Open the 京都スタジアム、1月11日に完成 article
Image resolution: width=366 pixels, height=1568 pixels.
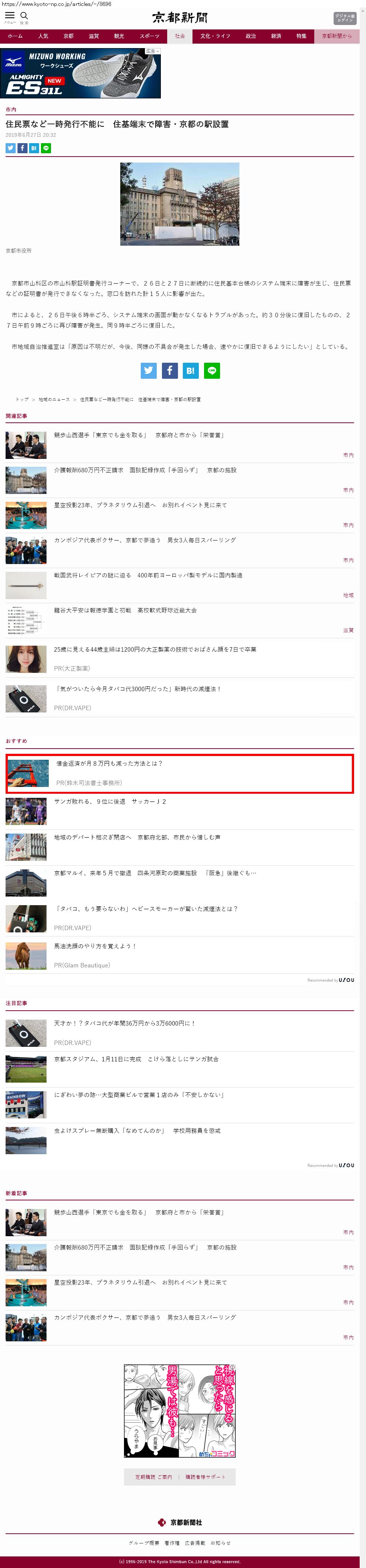137,1059
